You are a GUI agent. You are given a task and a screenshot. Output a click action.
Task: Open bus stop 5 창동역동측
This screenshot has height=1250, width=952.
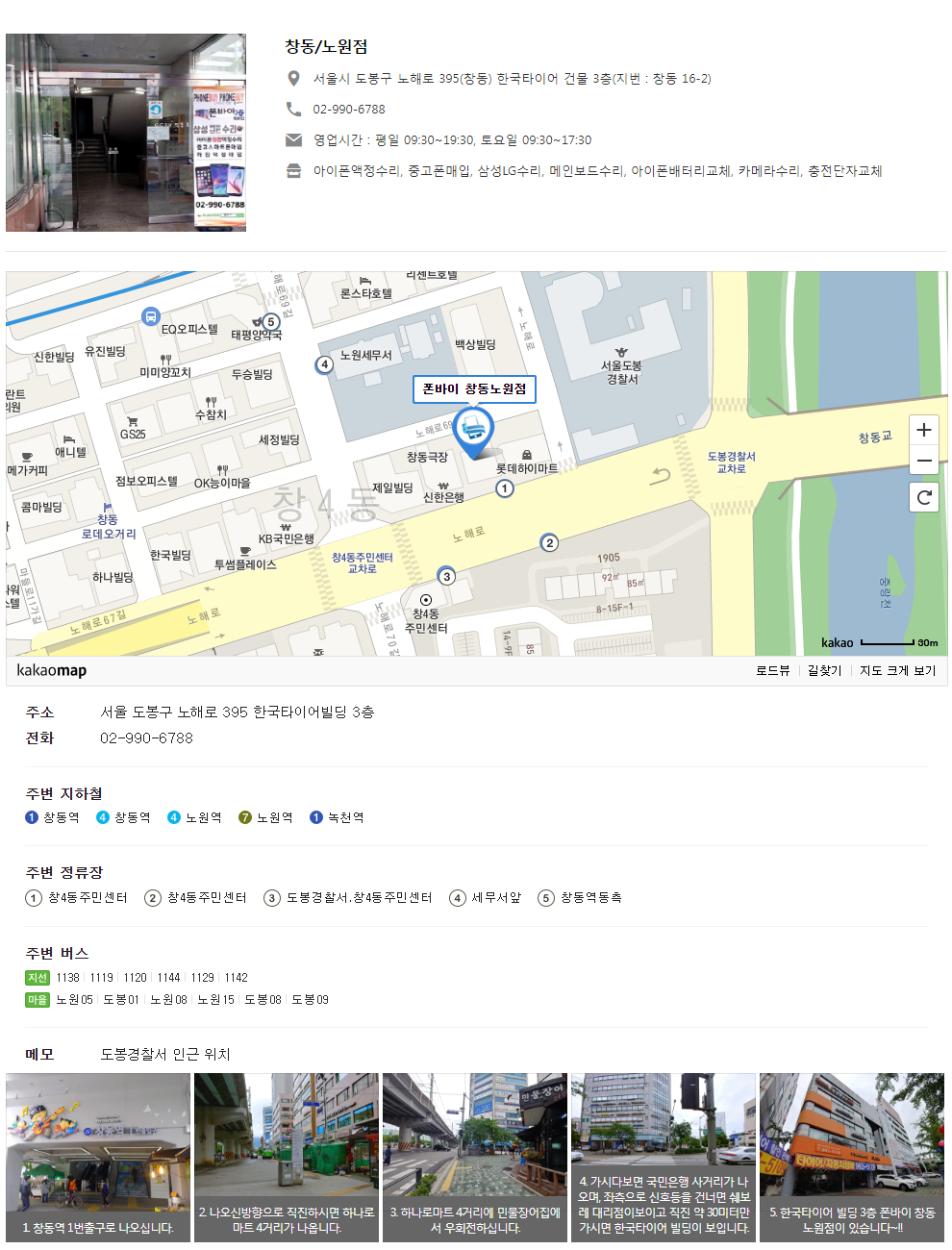point(580,897)
